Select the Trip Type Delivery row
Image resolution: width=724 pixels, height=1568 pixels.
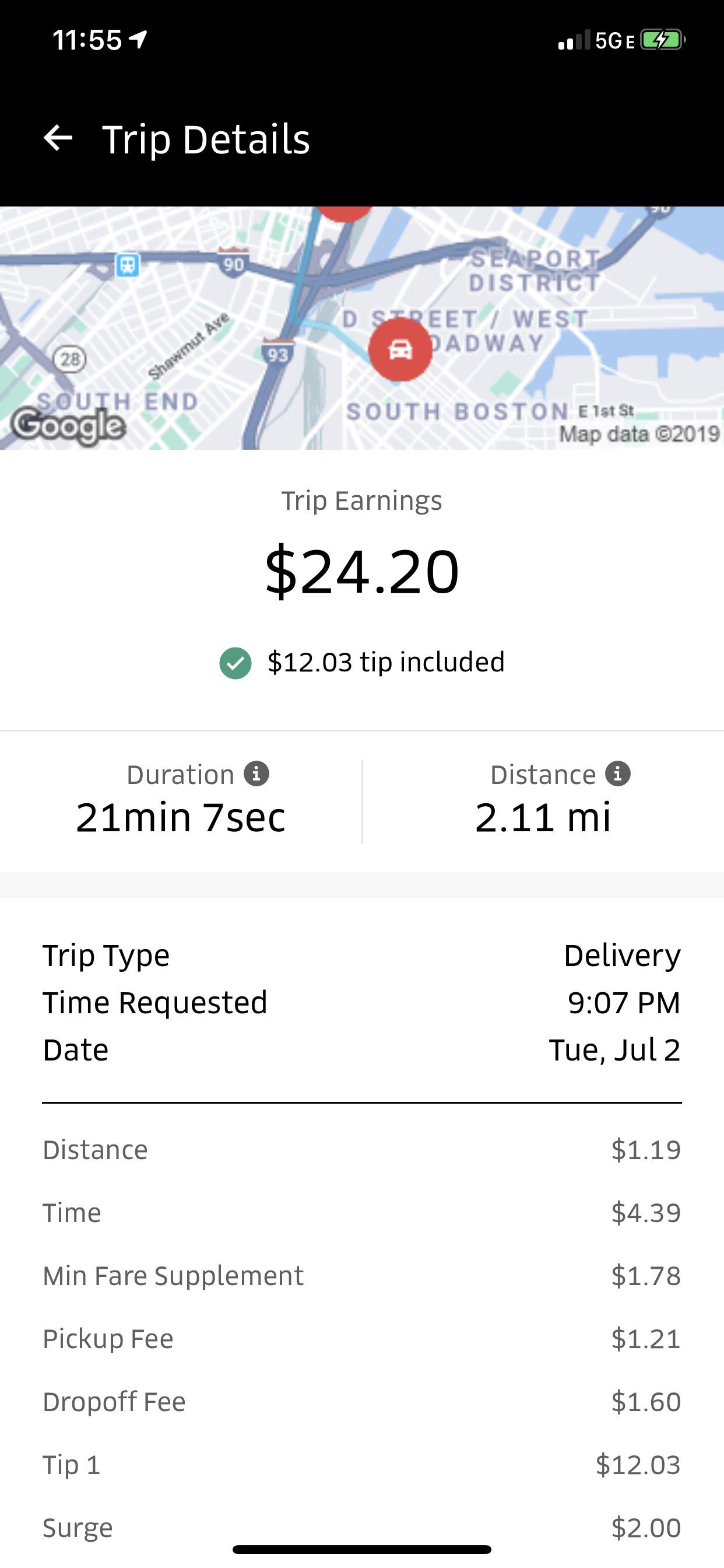(x=362, y=954)
